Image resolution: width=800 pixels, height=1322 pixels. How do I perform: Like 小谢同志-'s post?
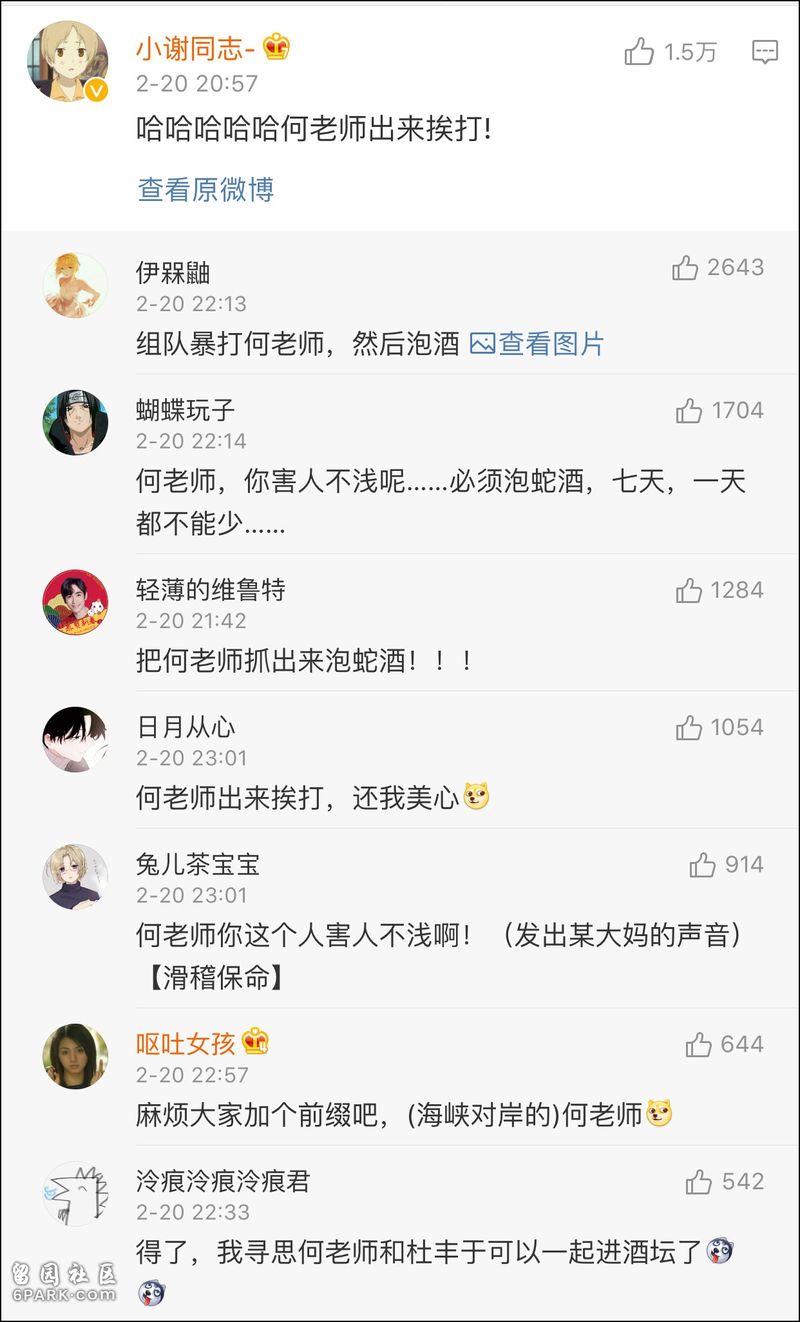pyautogui.click(x=640, y=52)
